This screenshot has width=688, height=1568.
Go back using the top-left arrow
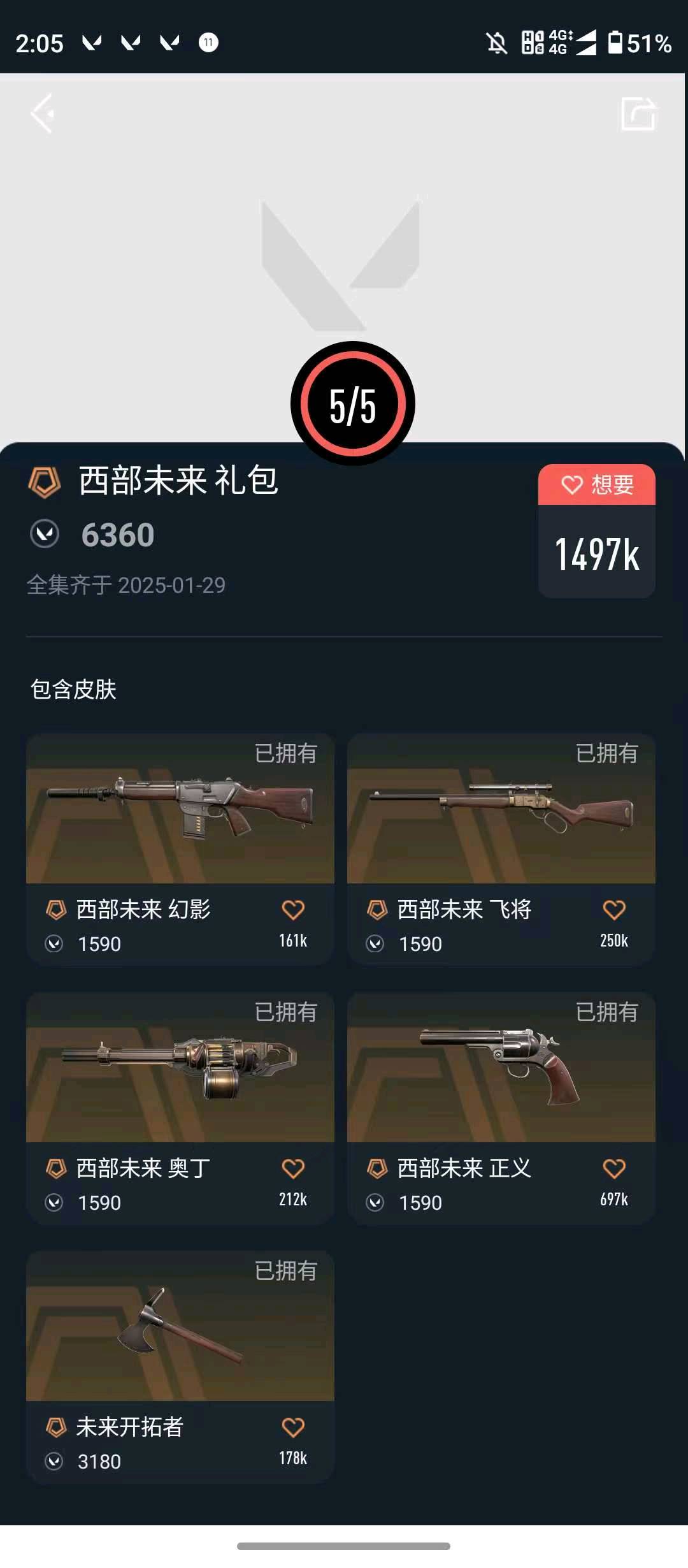(x=43, y=113)
